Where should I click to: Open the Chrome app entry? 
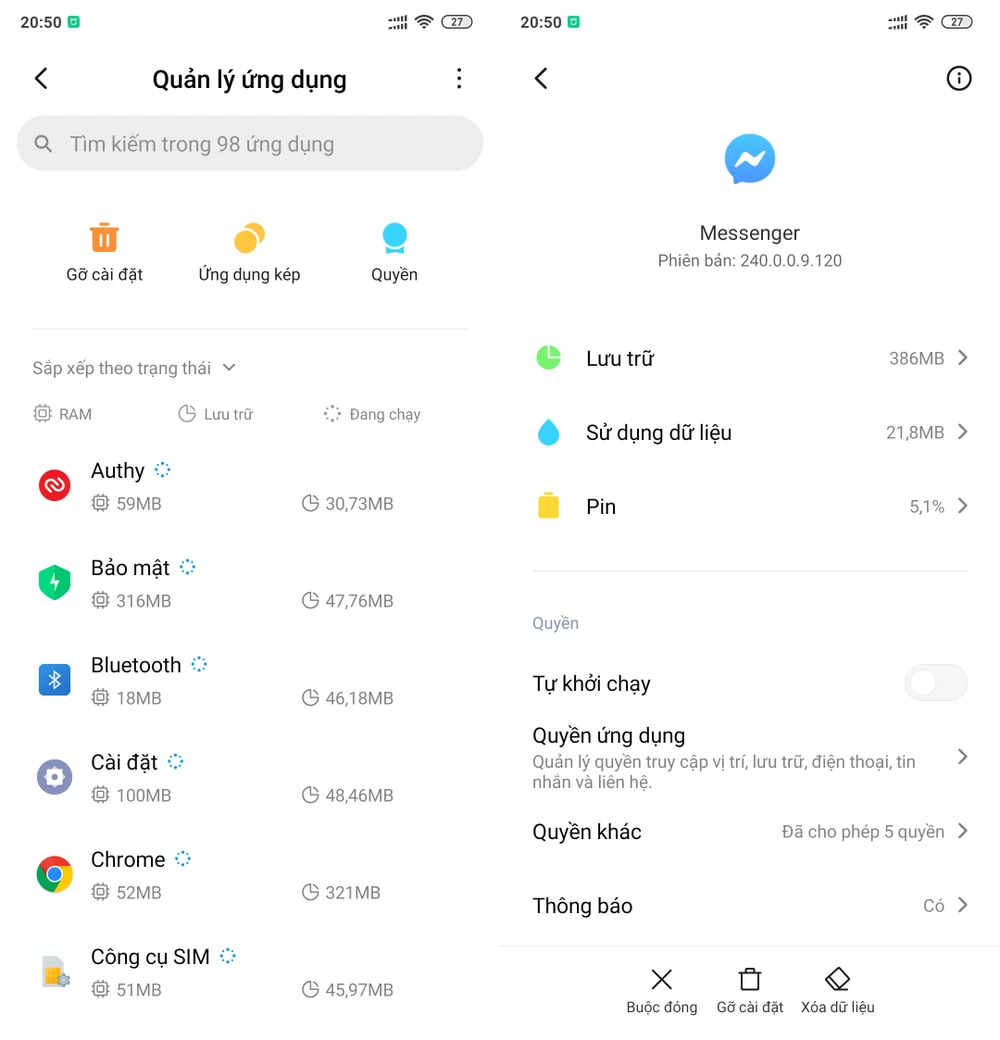tap(128, 859)
